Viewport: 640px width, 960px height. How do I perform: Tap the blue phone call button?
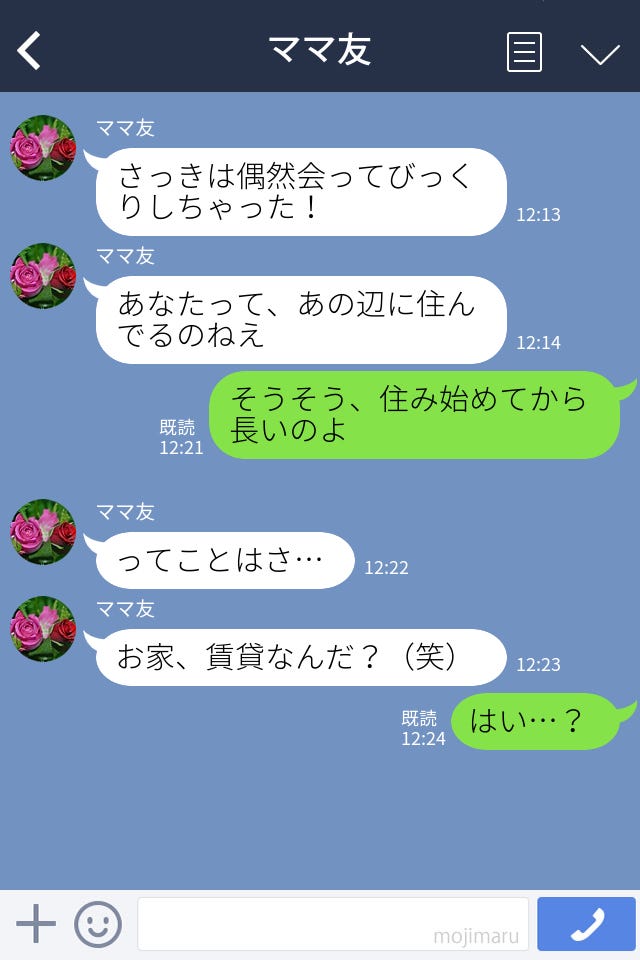point(586,924)
